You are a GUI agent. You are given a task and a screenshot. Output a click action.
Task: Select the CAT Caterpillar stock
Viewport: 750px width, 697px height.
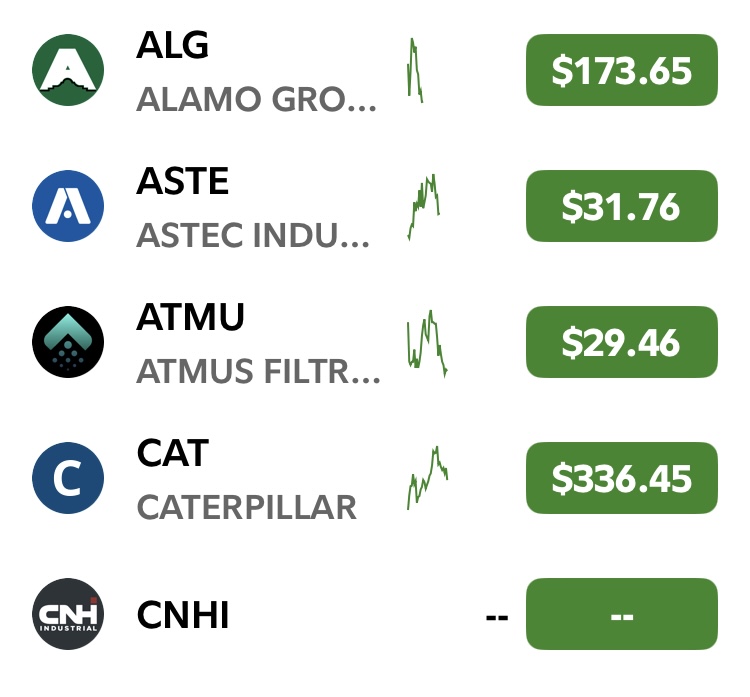pyautogui.click(x=246, y=479)
